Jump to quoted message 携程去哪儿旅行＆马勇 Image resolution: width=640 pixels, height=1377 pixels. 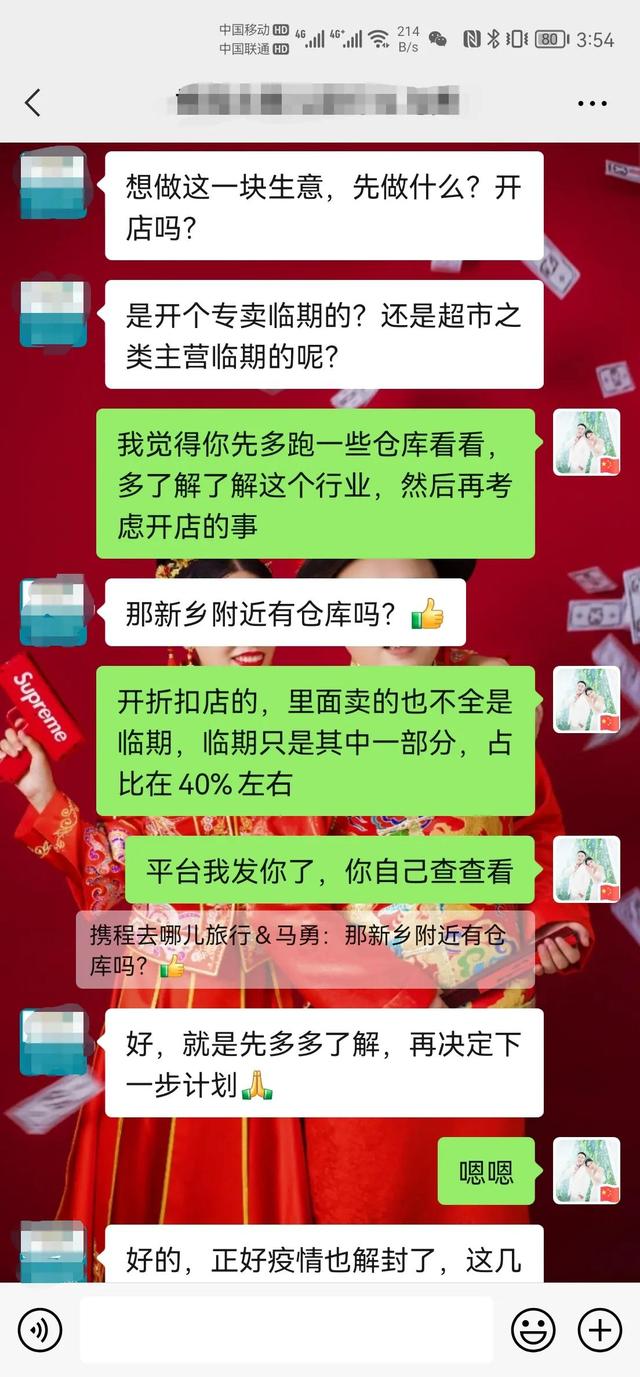[x=305, y=950]
